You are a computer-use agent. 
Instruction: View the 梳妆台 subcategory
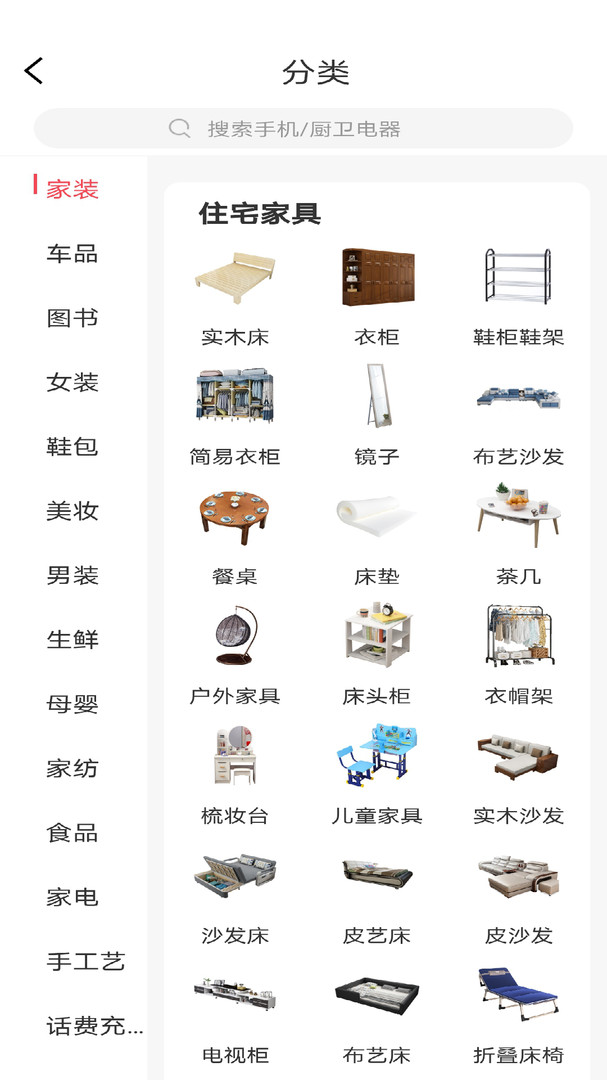tap(235, 776)
